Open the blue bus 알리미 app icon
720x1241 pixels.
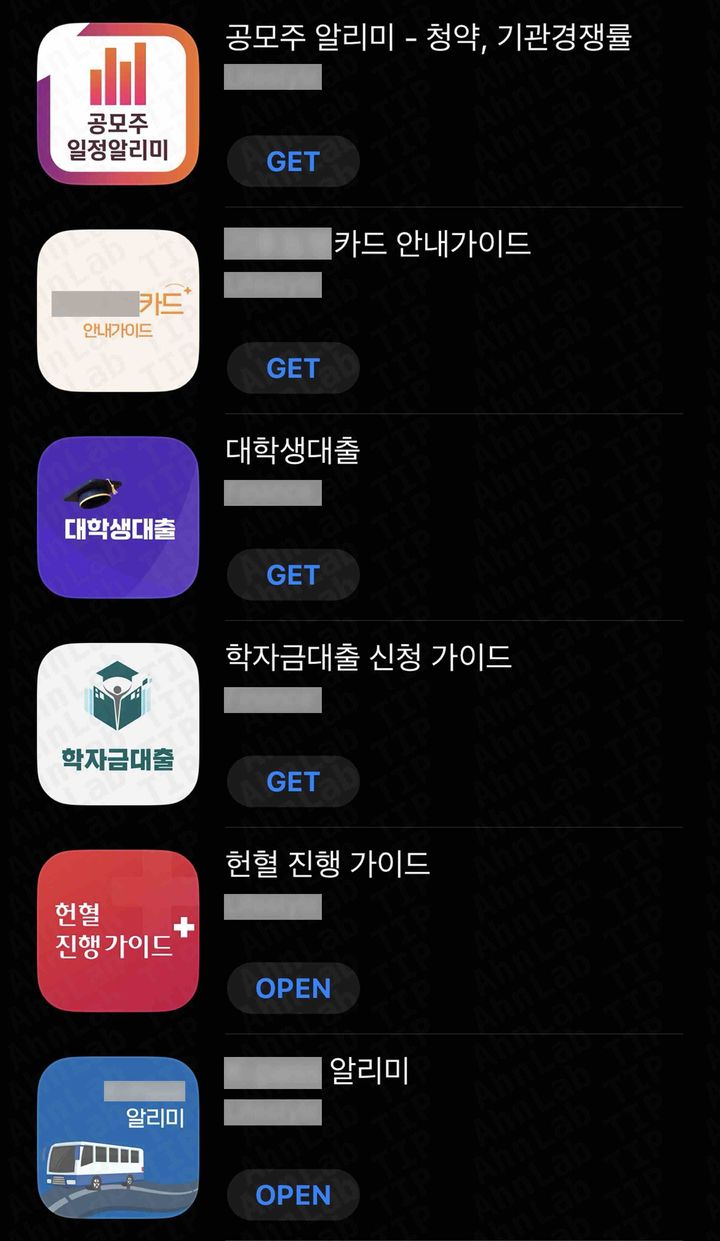coord(118,1137)
